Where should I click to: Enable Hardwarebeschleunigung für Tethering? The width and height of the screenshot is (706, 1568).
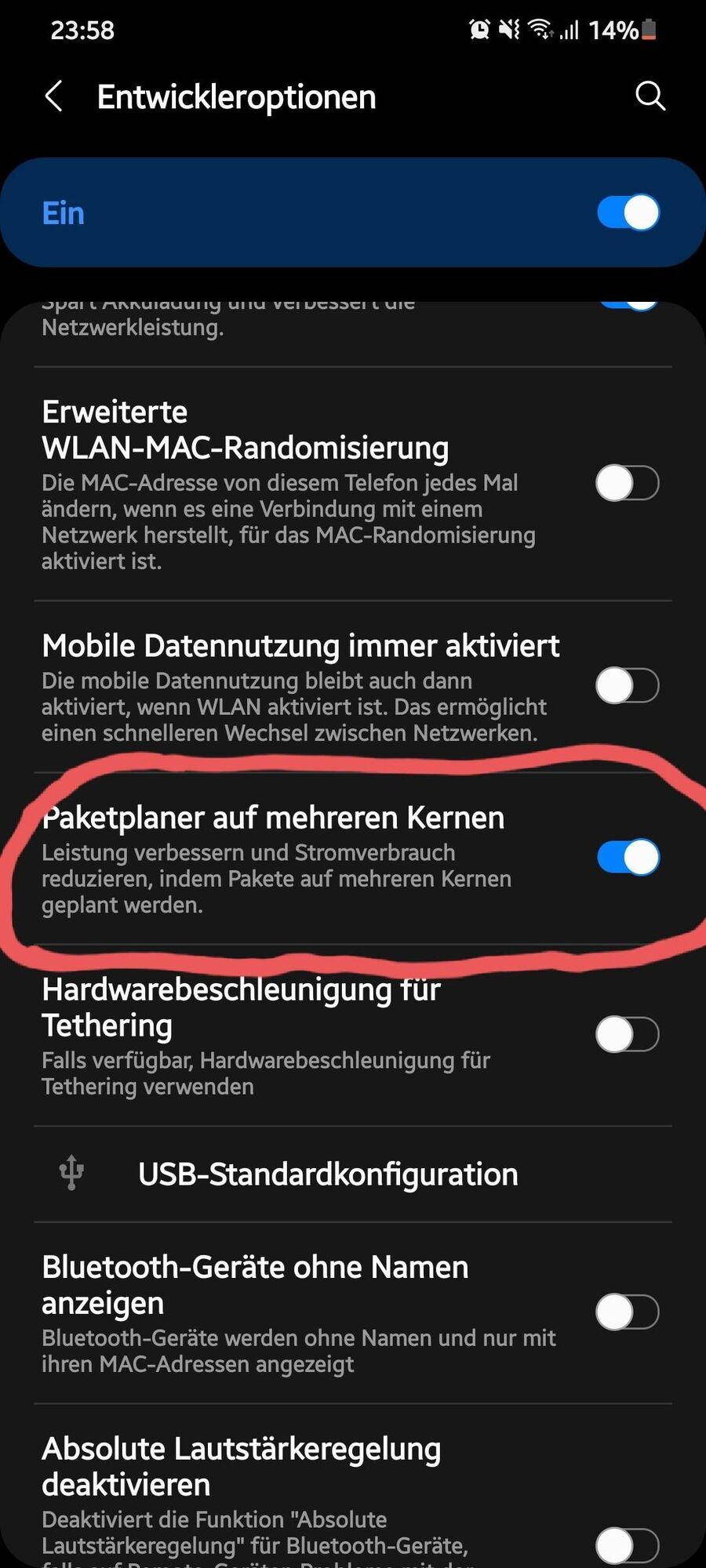coord(628,1034)
